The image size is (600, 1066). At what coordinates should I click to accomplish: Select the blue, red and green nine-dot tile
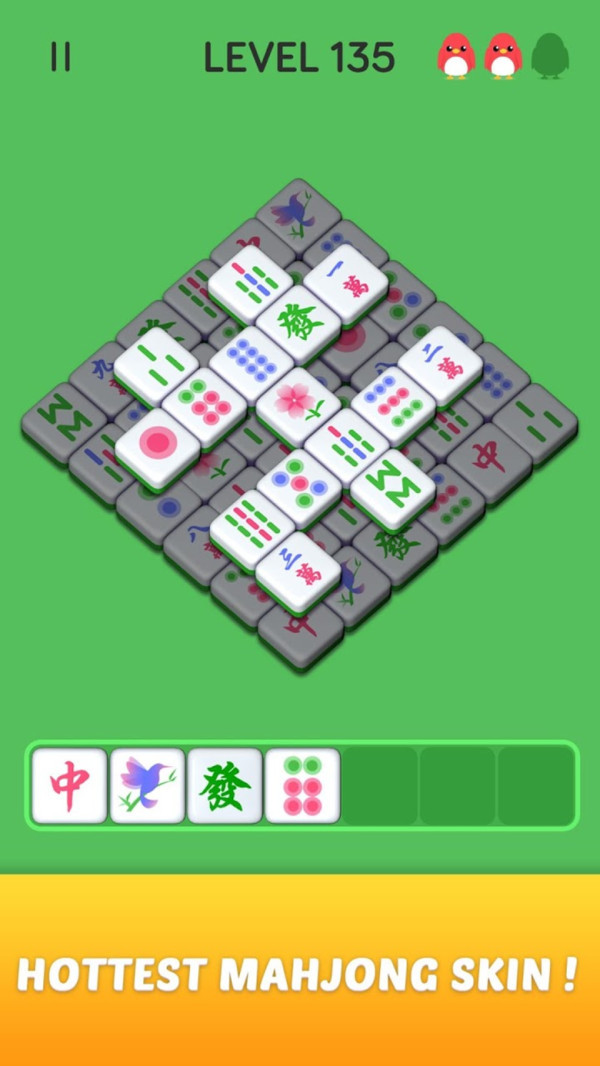tap(392, 400)
